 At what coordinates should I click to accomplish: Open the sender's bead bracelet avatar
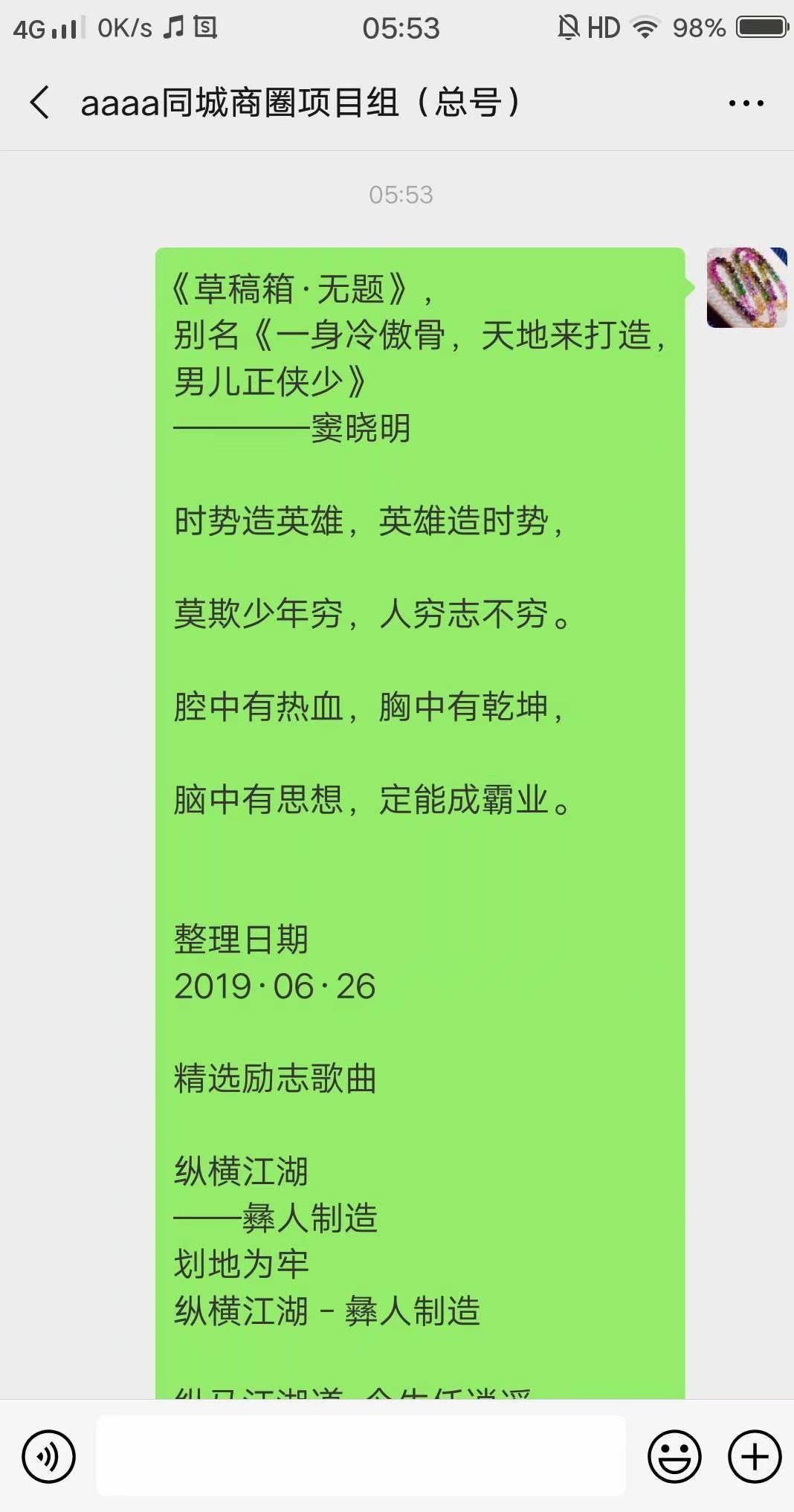(746, 288)
